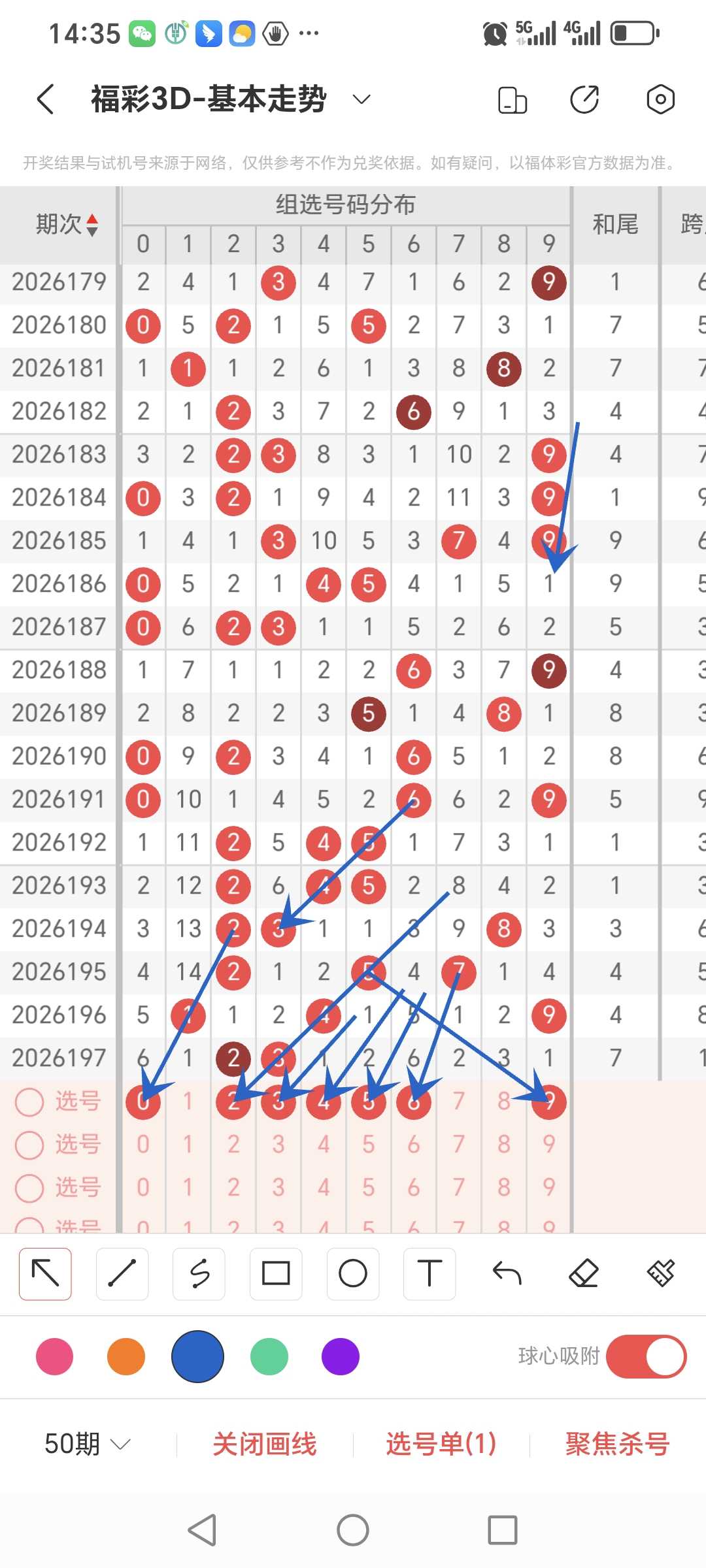The image size is (706, 1568).
Task: Select the straight line drawing tool
Action: pos(122,1273)
